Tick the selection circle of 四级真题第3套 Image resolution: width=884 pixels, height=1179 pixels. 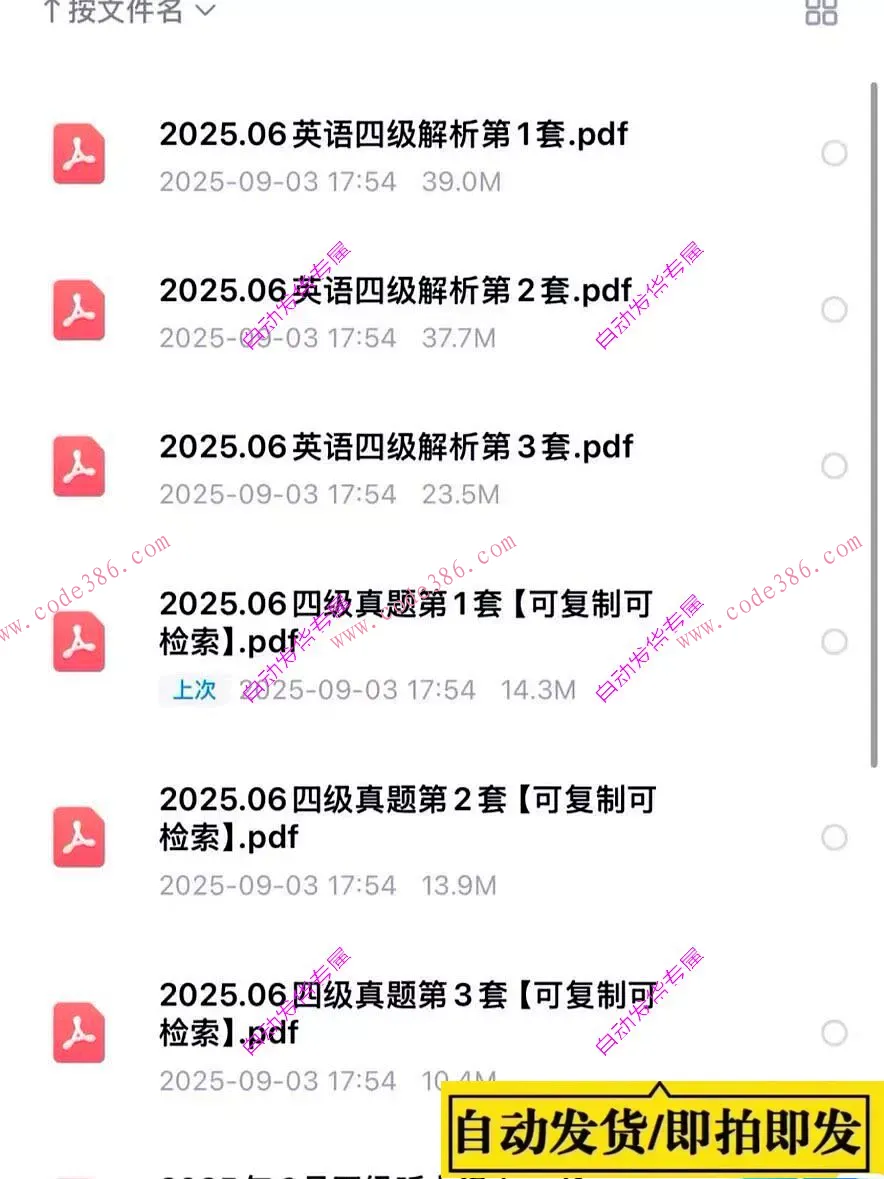click(x=835, y=1033)
